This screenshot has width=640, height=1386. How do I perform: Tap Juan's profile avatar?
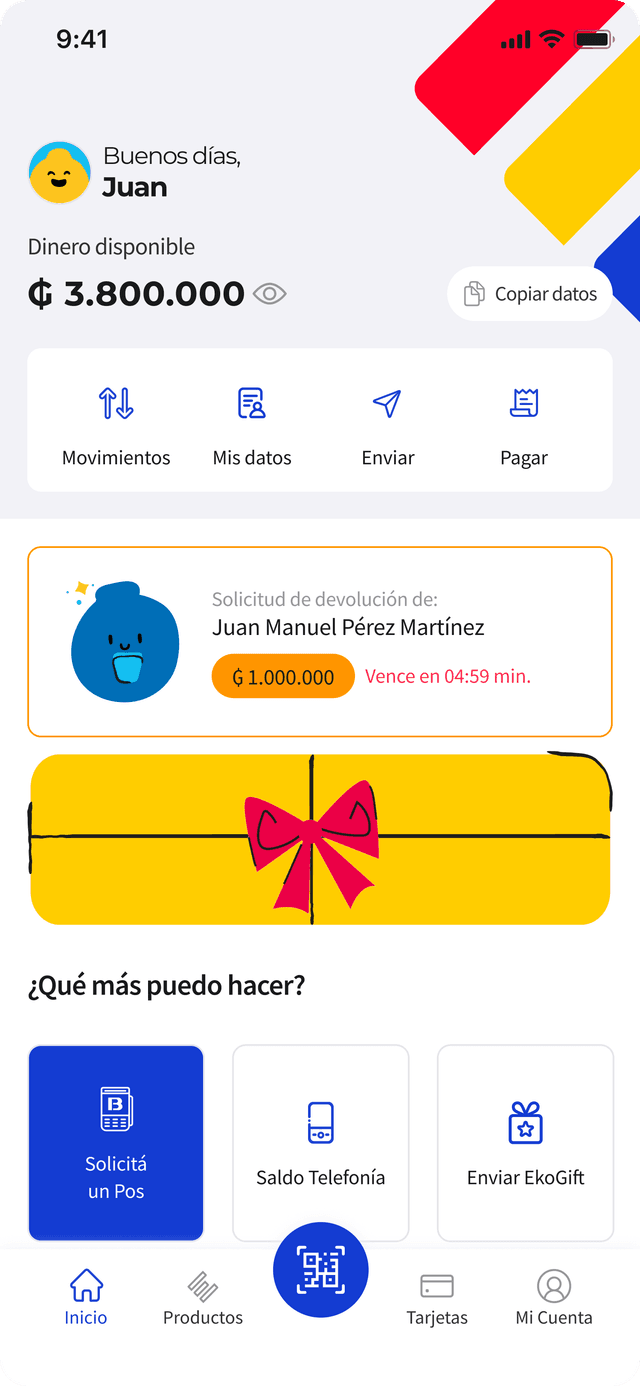(60, 172)
